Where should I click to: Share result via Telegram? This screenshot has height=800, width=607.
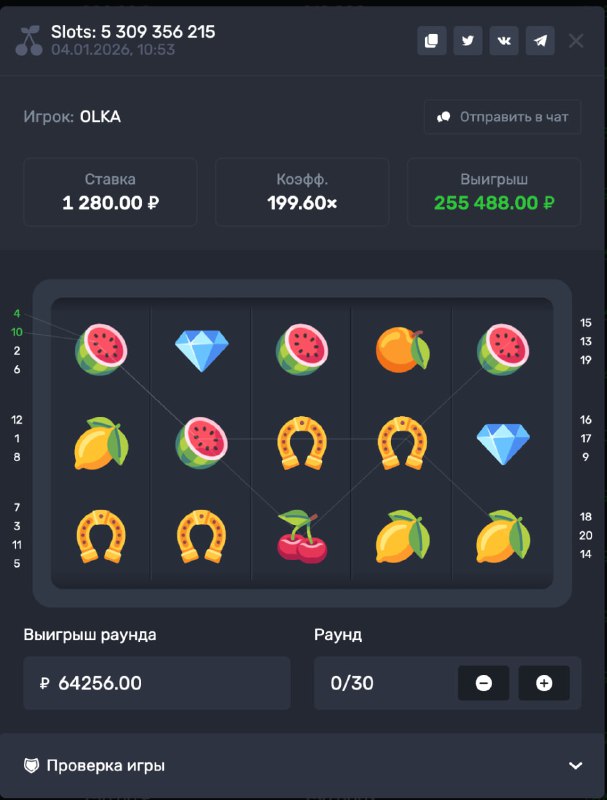point(540,41)
